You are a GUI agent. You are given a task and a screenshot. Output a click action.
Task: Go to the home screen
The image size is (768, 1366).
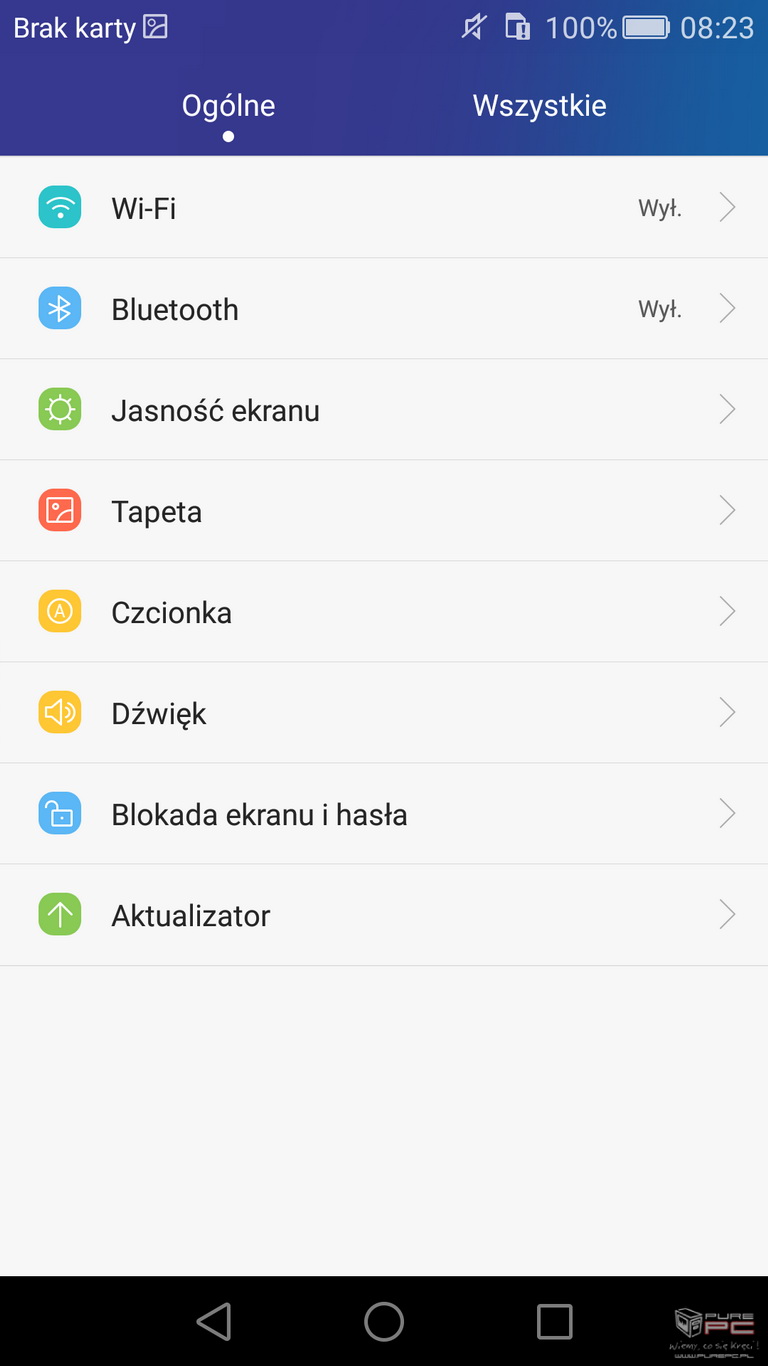(384, 1321)
